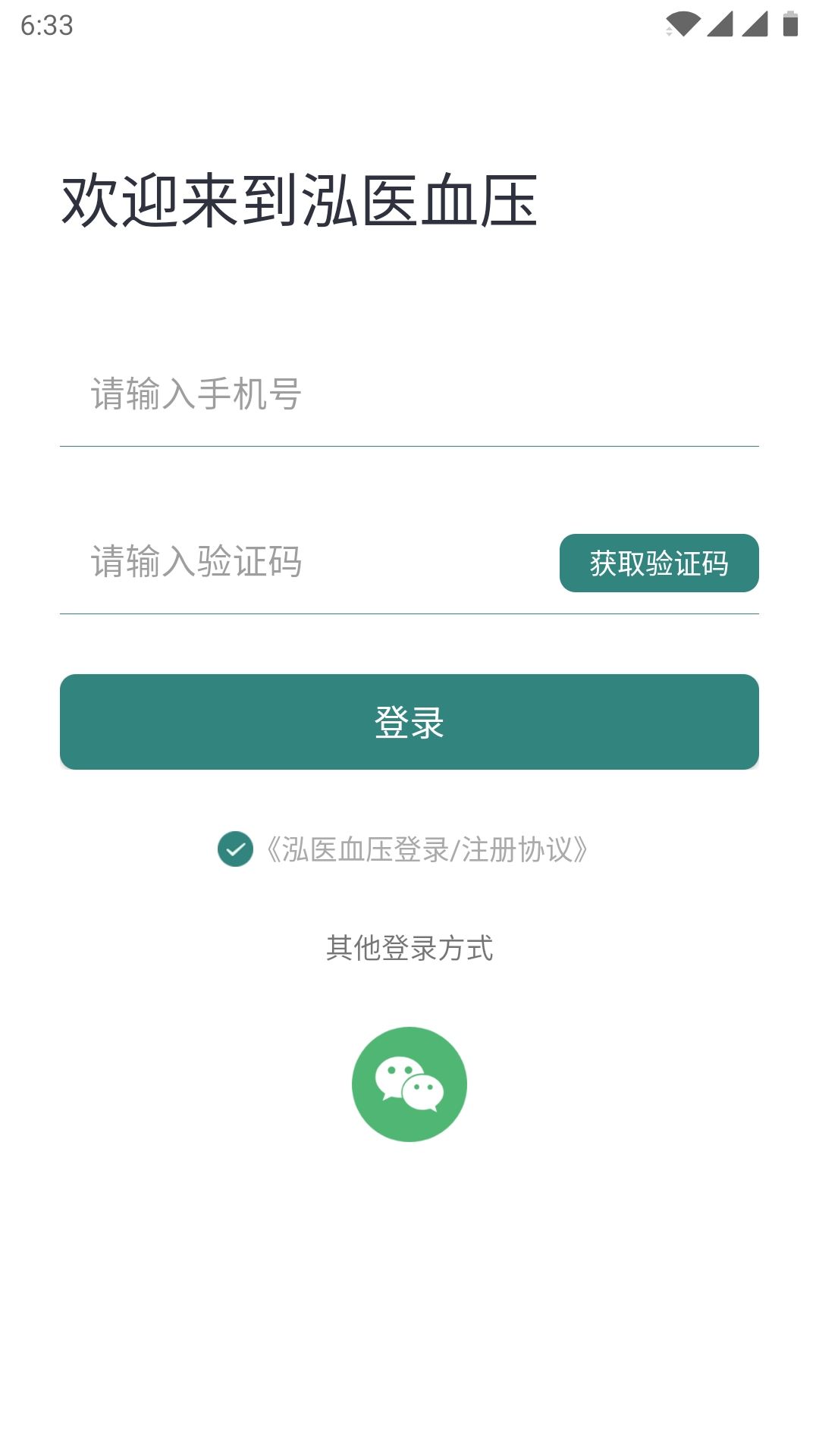
Task: Request a code with 获取验证码
Action: pyautogui.click(x=658, y=563)
